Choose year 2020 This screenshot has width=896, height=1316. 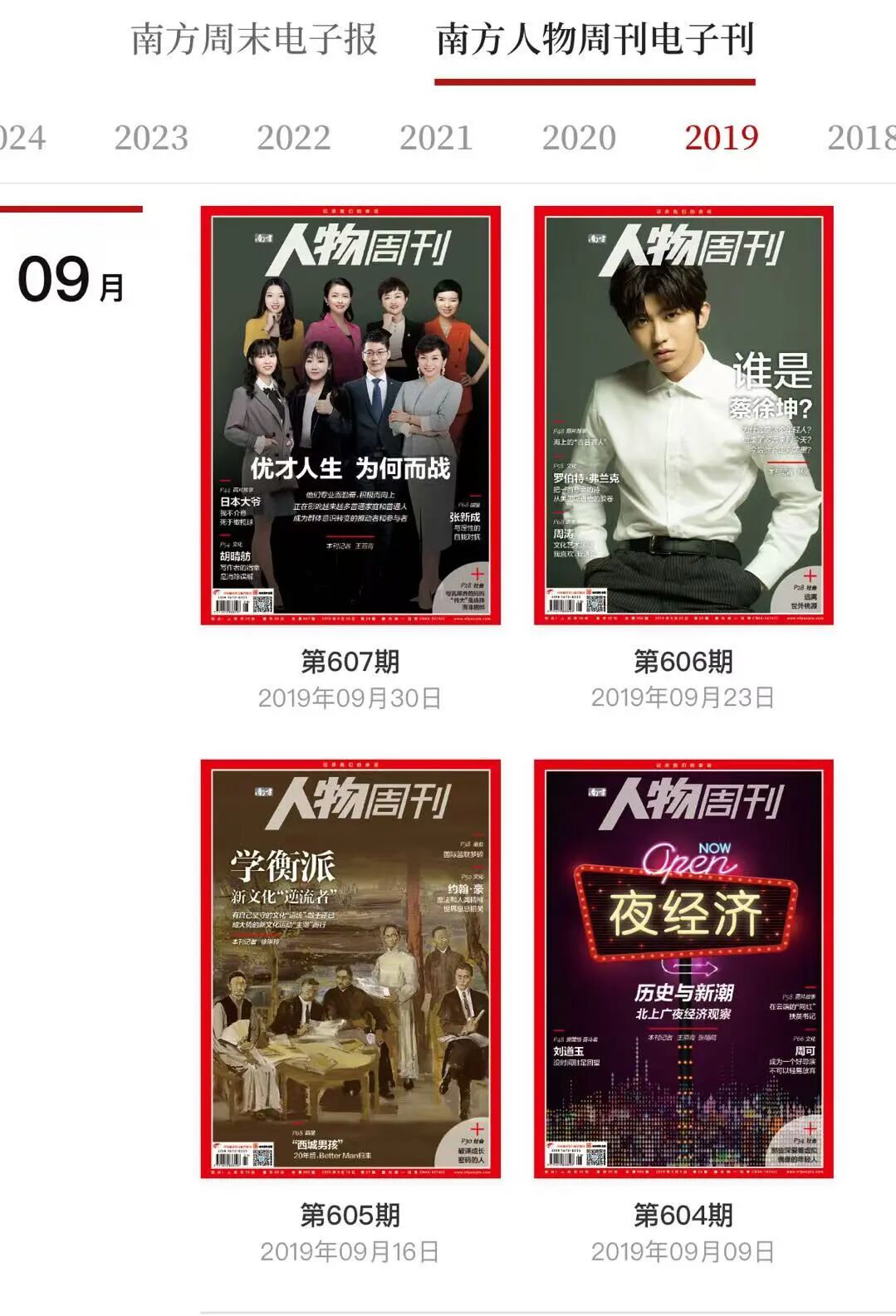579,138
